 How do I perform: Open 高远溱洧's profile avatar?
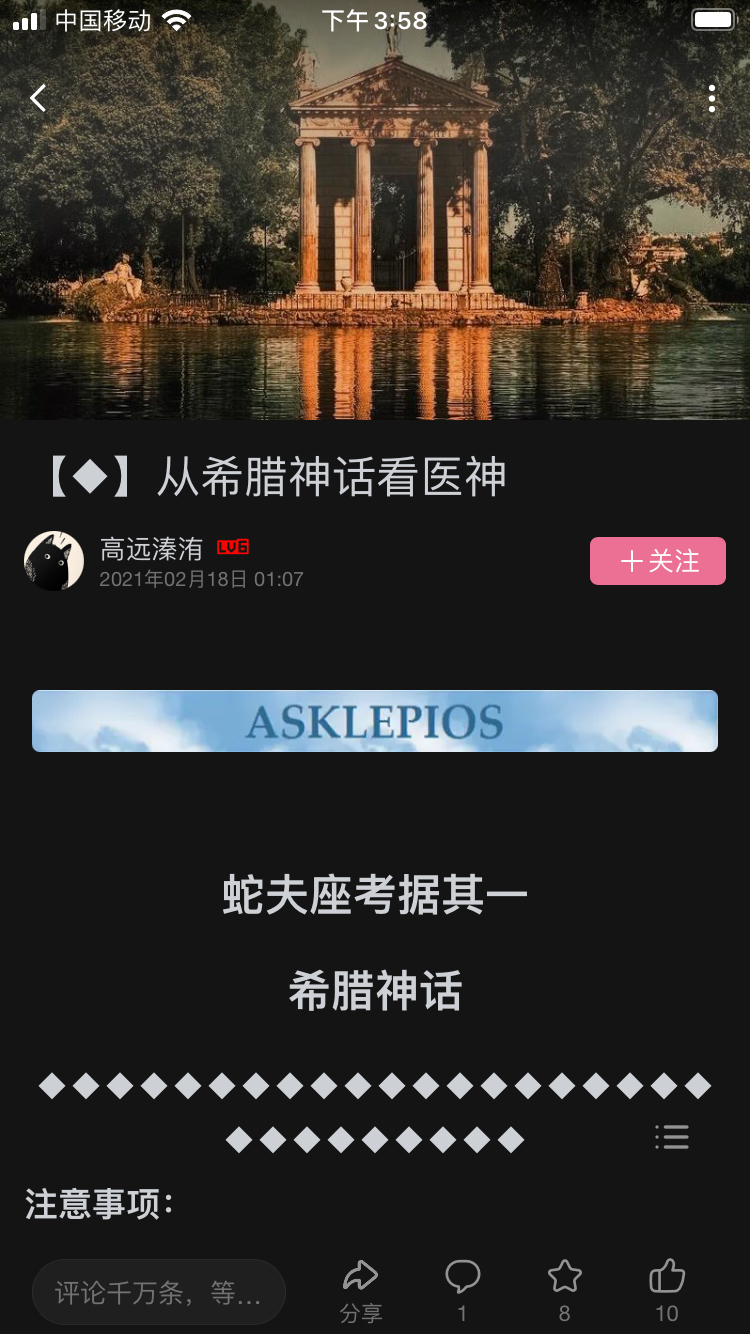54,561
